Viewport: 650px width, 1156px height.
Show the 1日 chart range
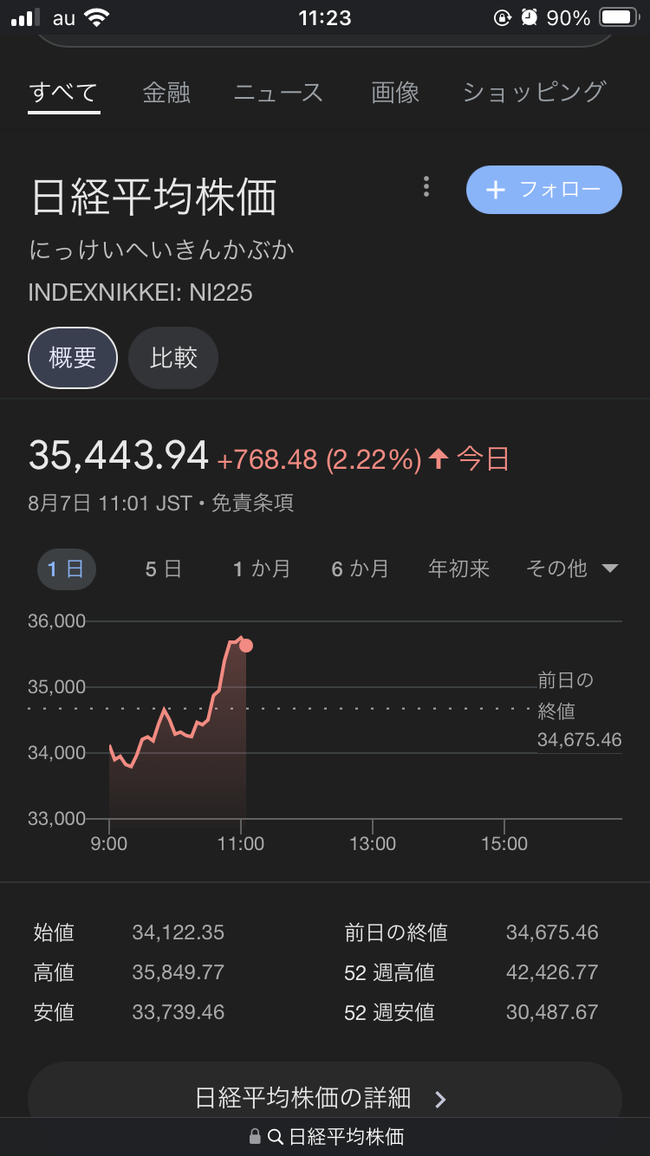(x=66, y=569)
